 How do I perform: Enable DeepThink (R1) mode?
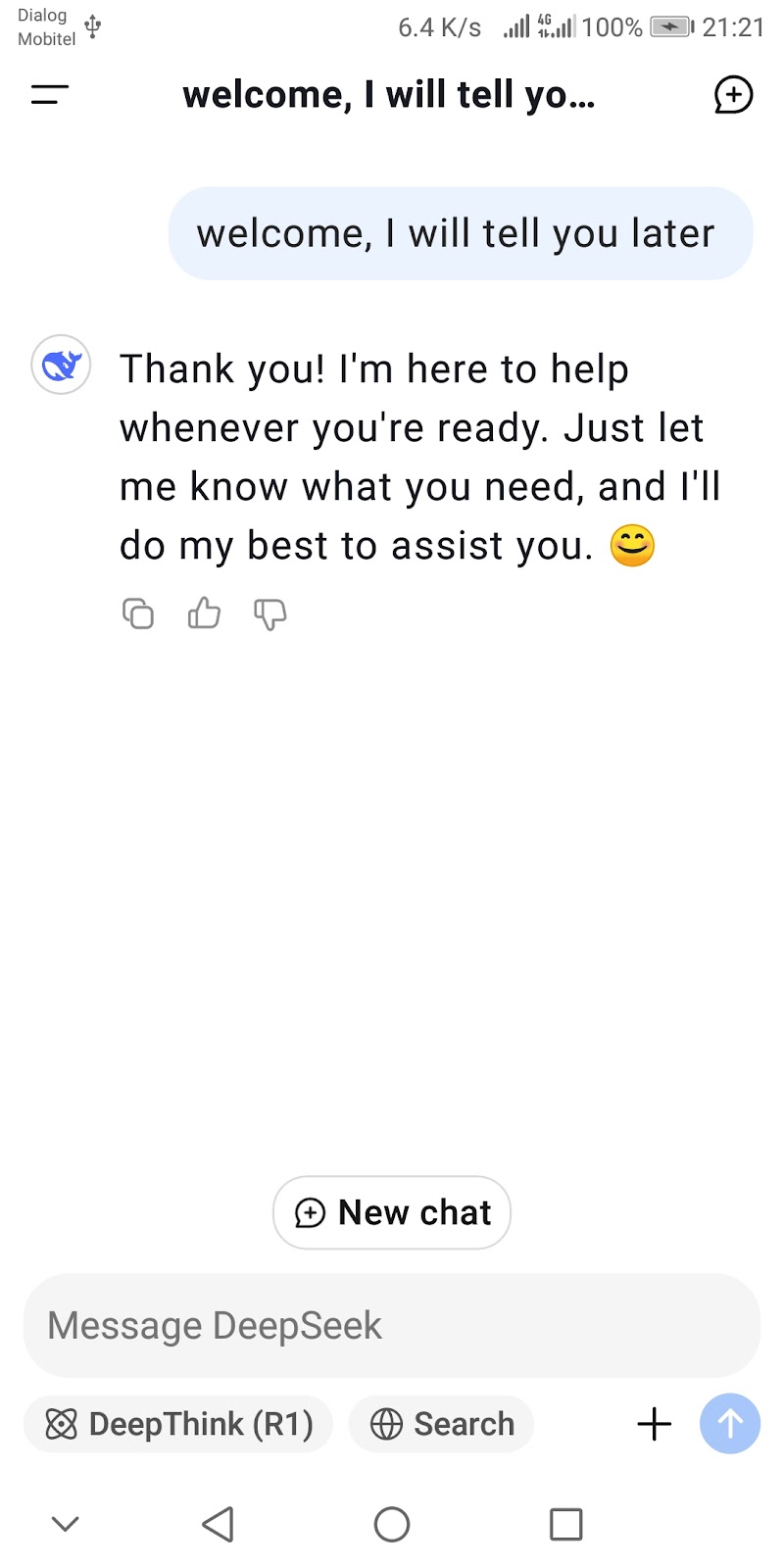[x=178, y=1424]
